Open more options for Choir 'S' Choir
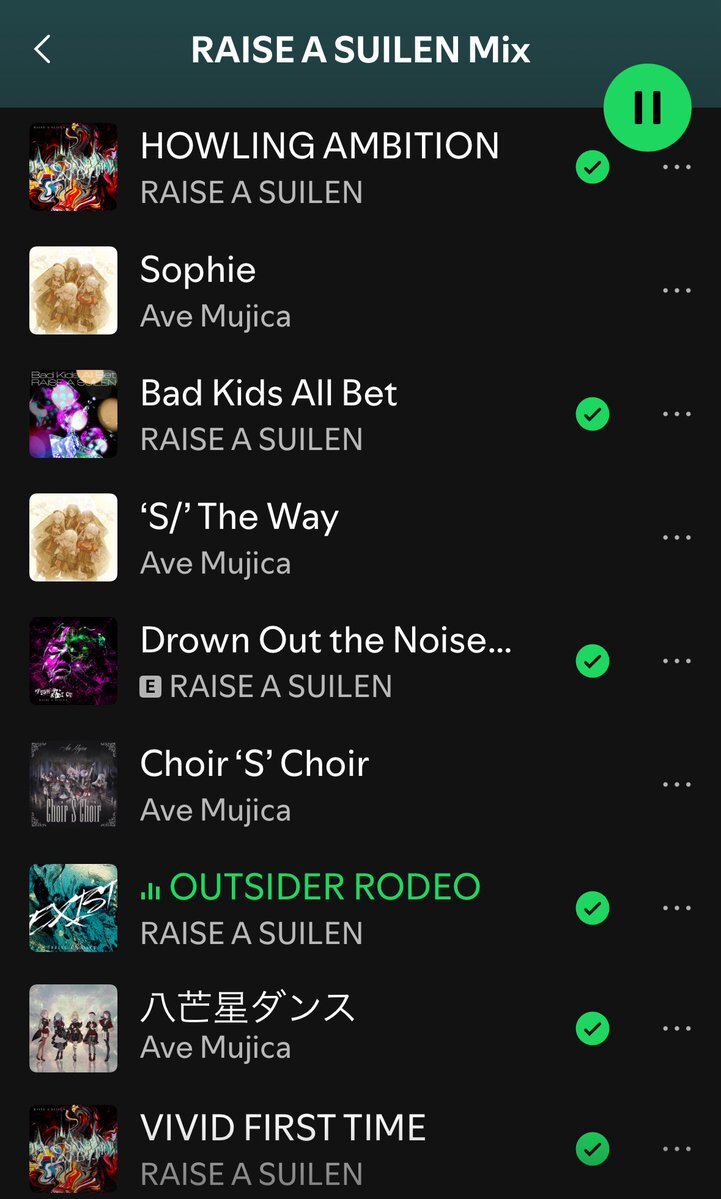This screenshot has height=1199, width=721. [x=677, y=785]
